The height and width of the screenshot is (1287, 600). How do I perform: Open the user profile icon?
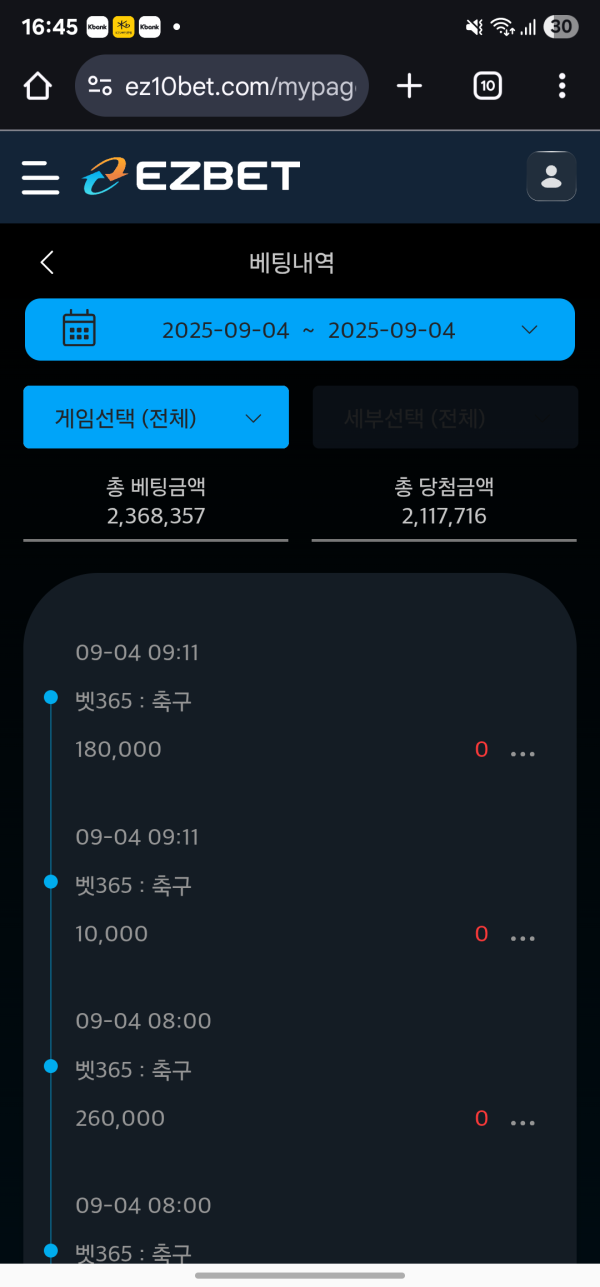551,177
